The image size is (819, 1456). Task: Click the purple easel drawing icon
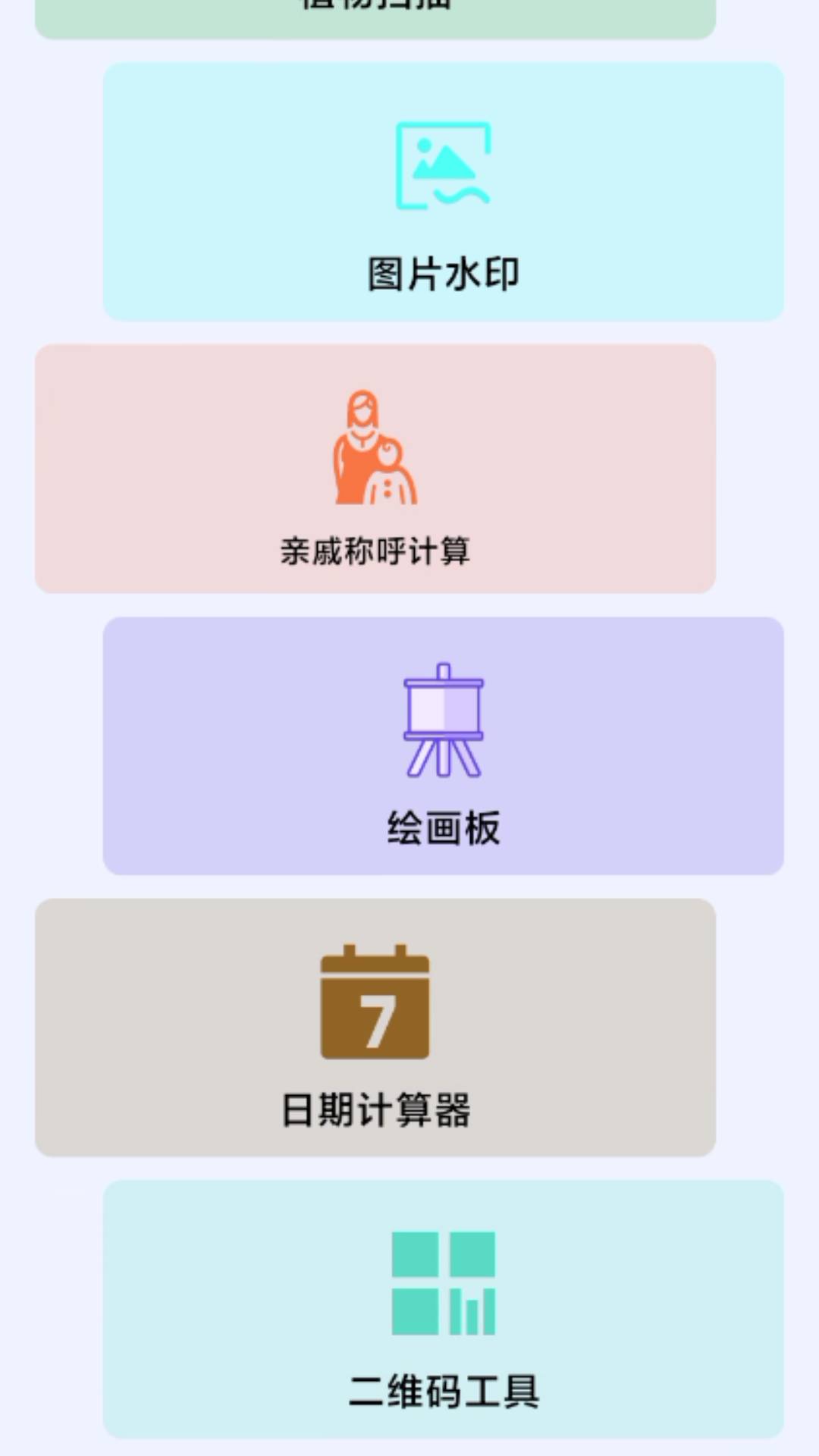[x=443, y=720]
